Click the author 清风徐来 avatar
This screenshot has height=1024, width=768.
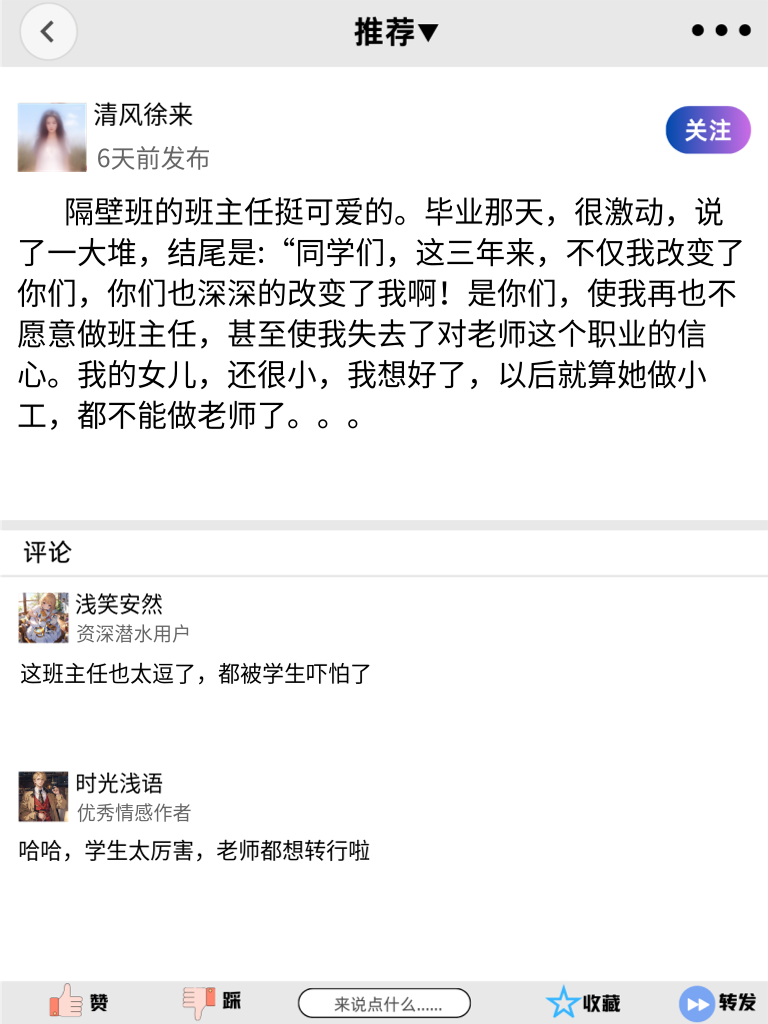pyautogui.click(x=52, y=136)
